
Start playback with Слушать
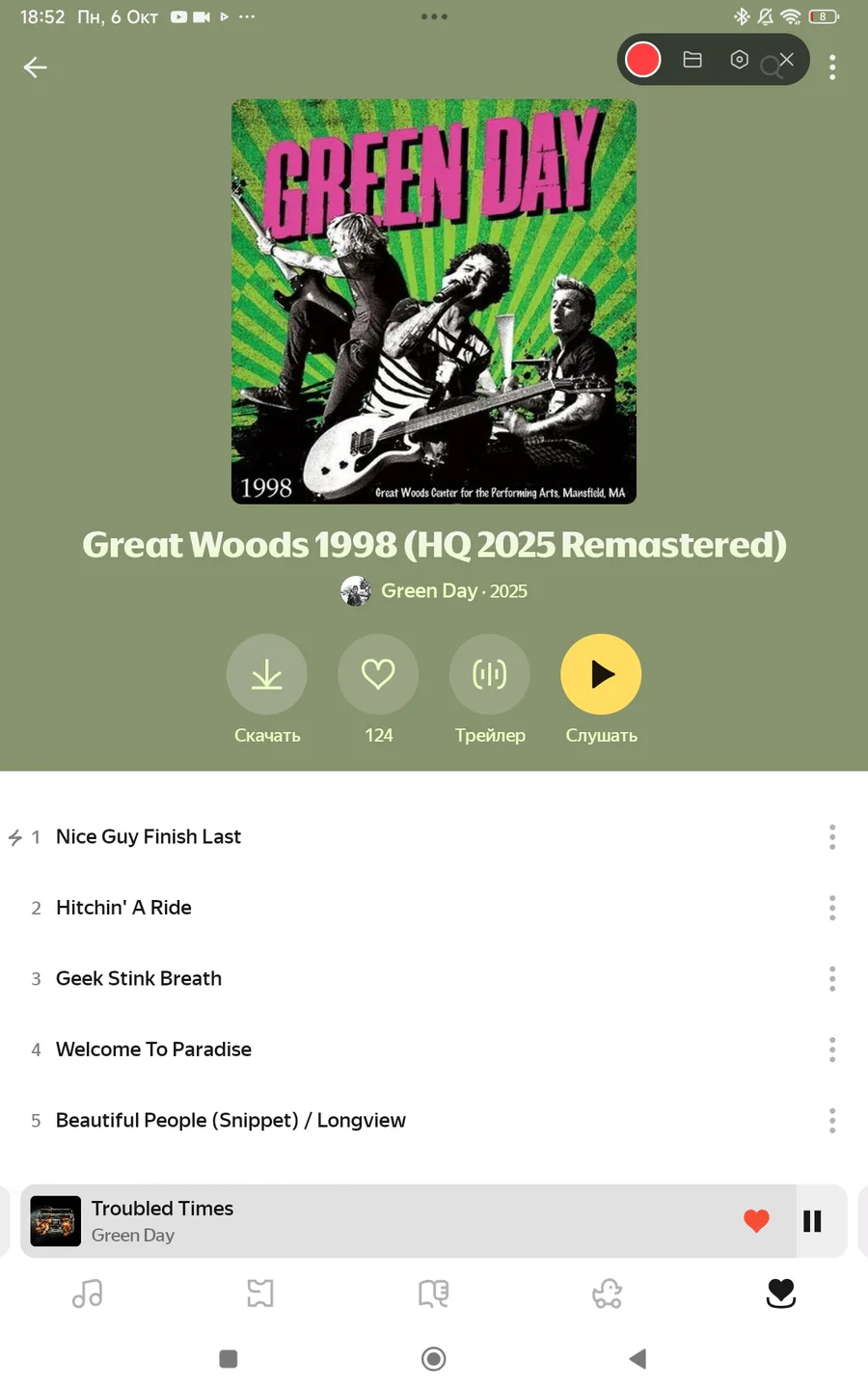601,675
